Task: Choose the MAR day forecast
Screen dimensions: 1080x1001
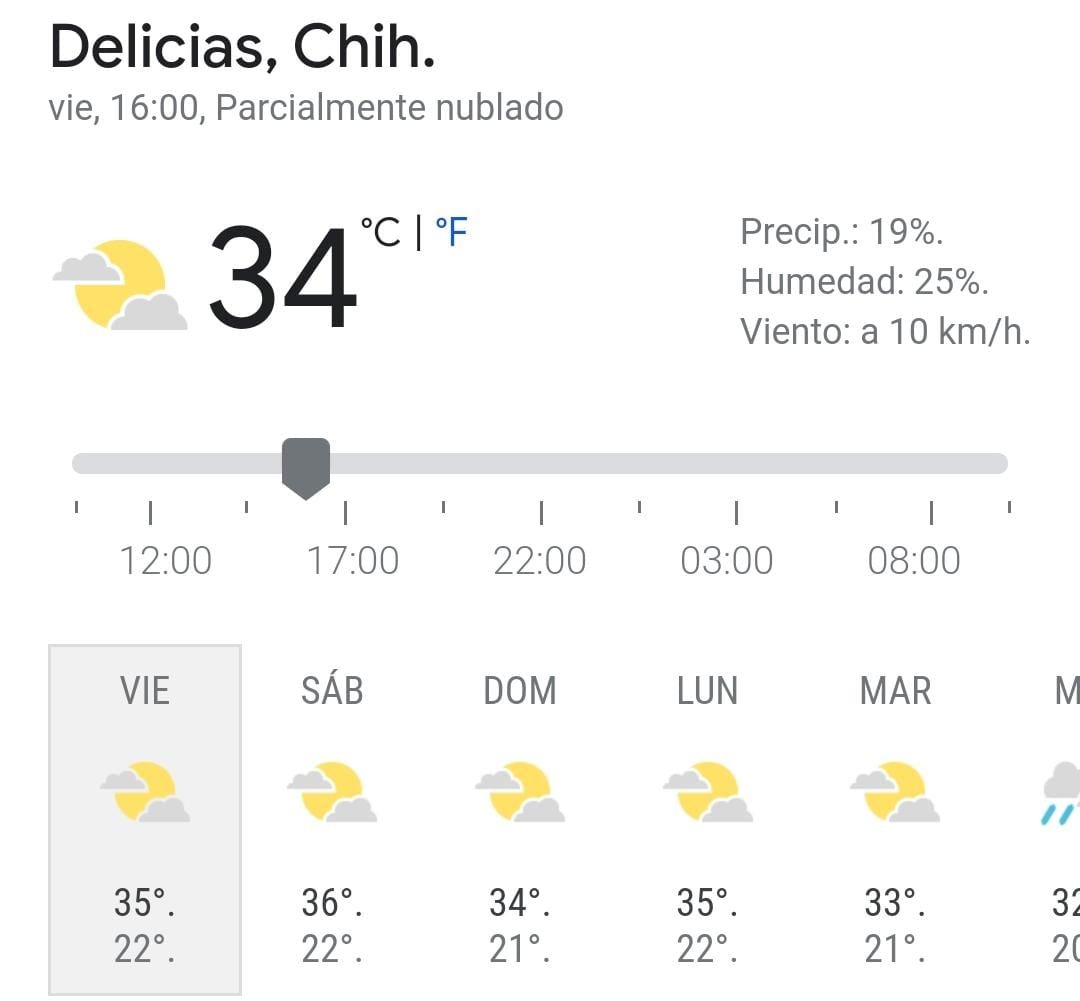Action: (895, 819)
